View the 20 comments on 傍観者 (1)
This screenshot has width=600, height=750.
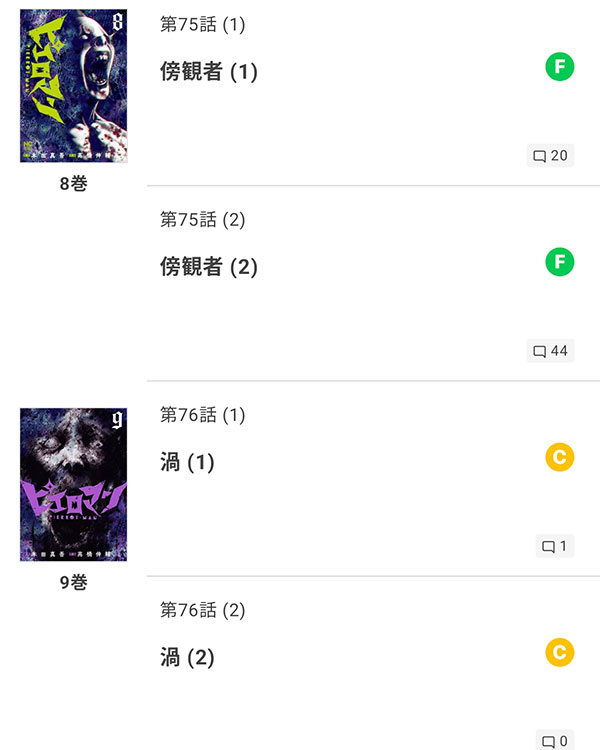[x=550, y=156]
